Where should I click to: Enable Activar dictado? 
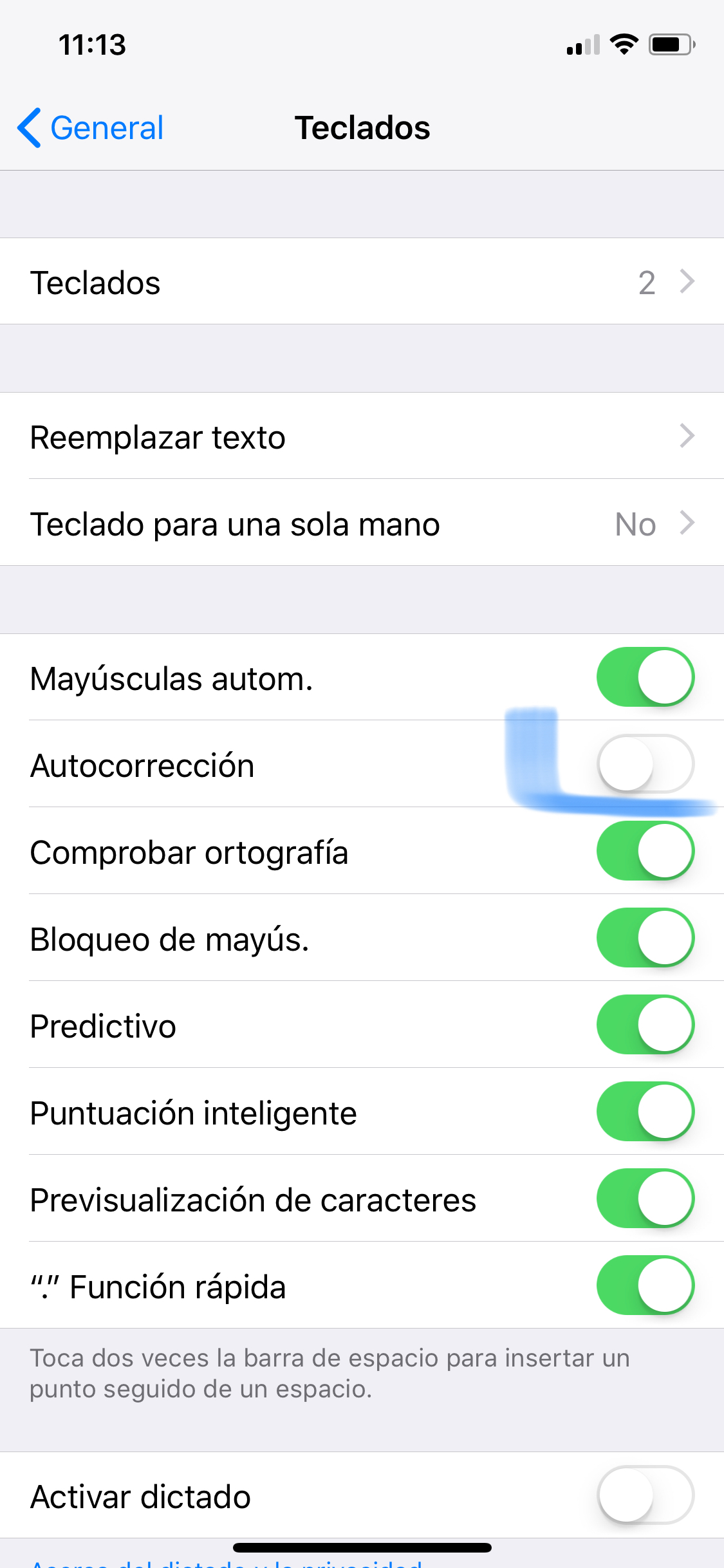coord(645,1495)
